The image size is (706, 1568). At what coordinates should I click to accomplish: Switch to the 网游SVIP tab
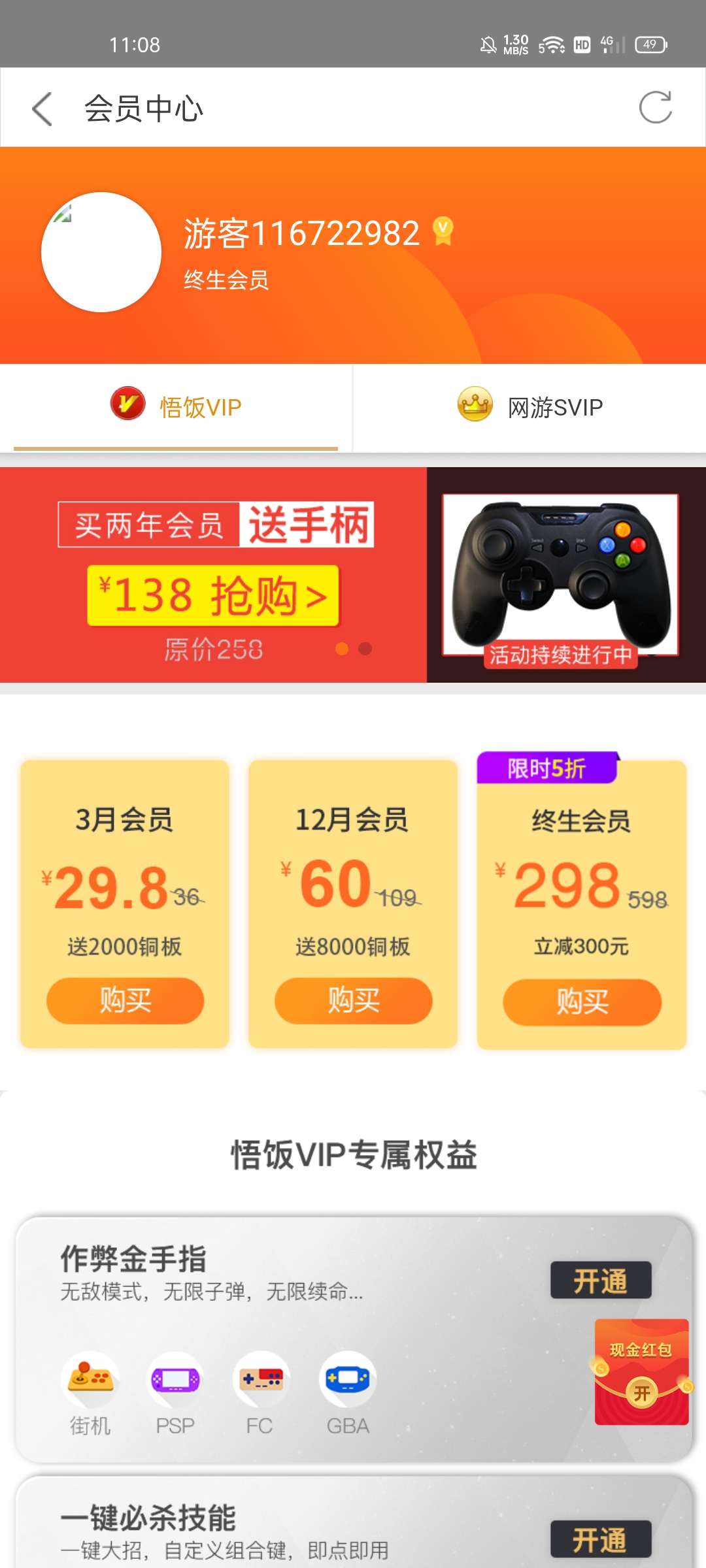pyautogui.click(x=529, y=407)
